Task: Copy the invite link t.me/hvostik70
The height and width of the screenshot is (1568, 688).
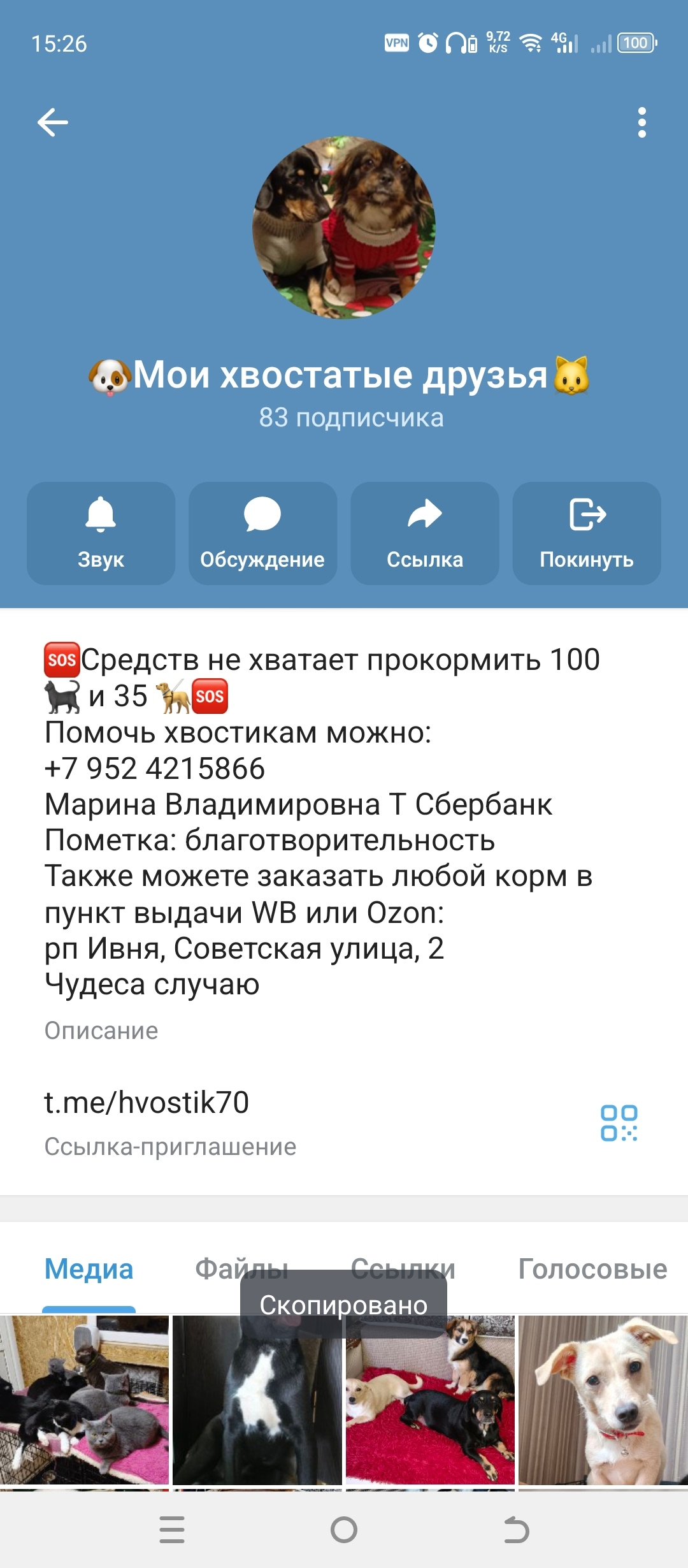Action: pyautogui.click(x=147, y=1103)
